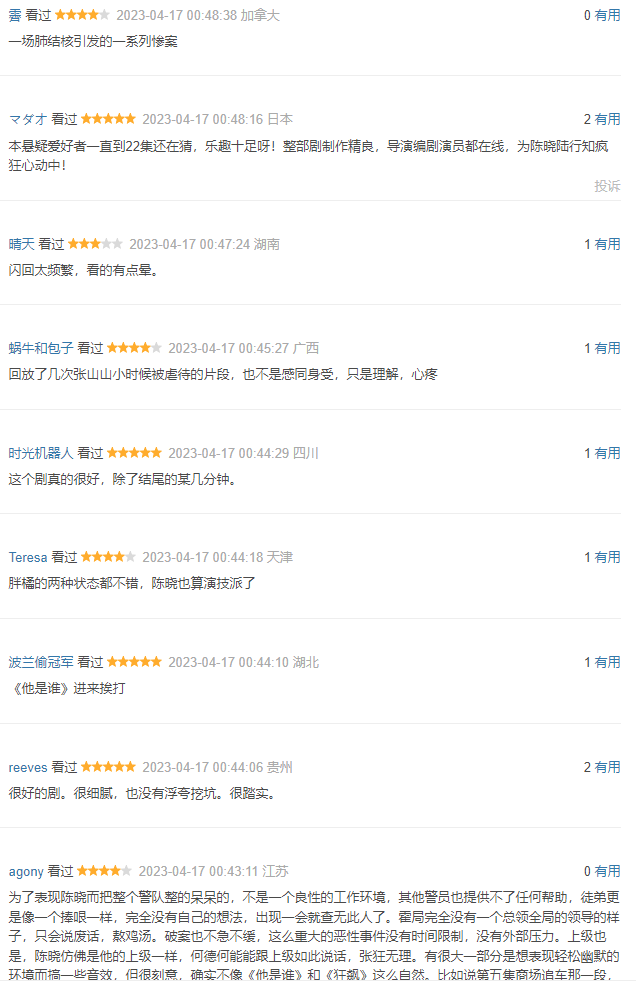Screen dimensions: 636x995
Task: Vote 有用 on agony's long review
Action: click(x=608, y=871)
